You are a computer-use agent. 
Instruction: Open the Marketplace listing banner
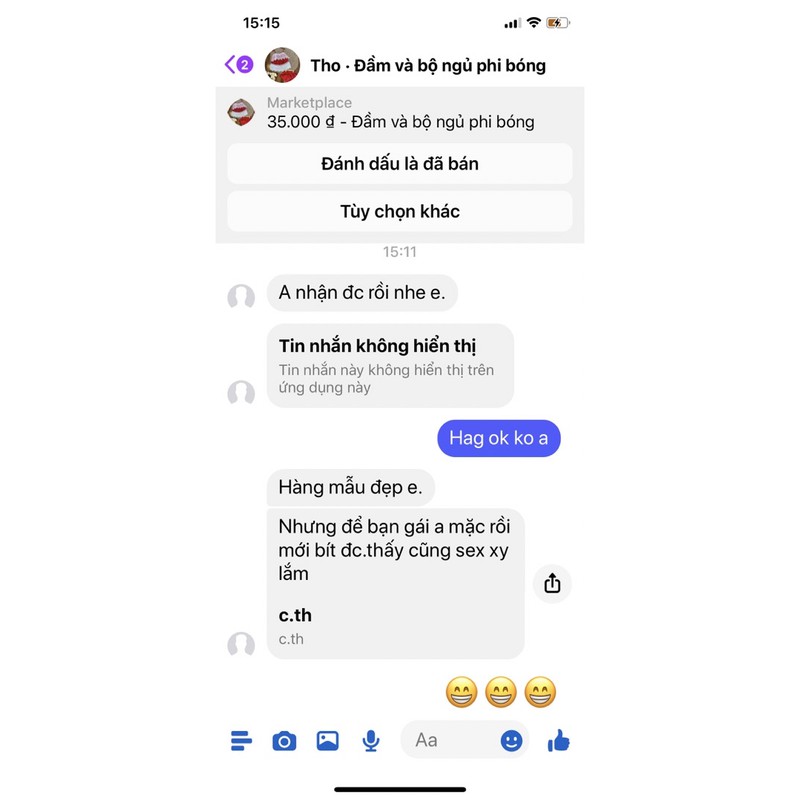pyautogui.click(x=400, y=113)
